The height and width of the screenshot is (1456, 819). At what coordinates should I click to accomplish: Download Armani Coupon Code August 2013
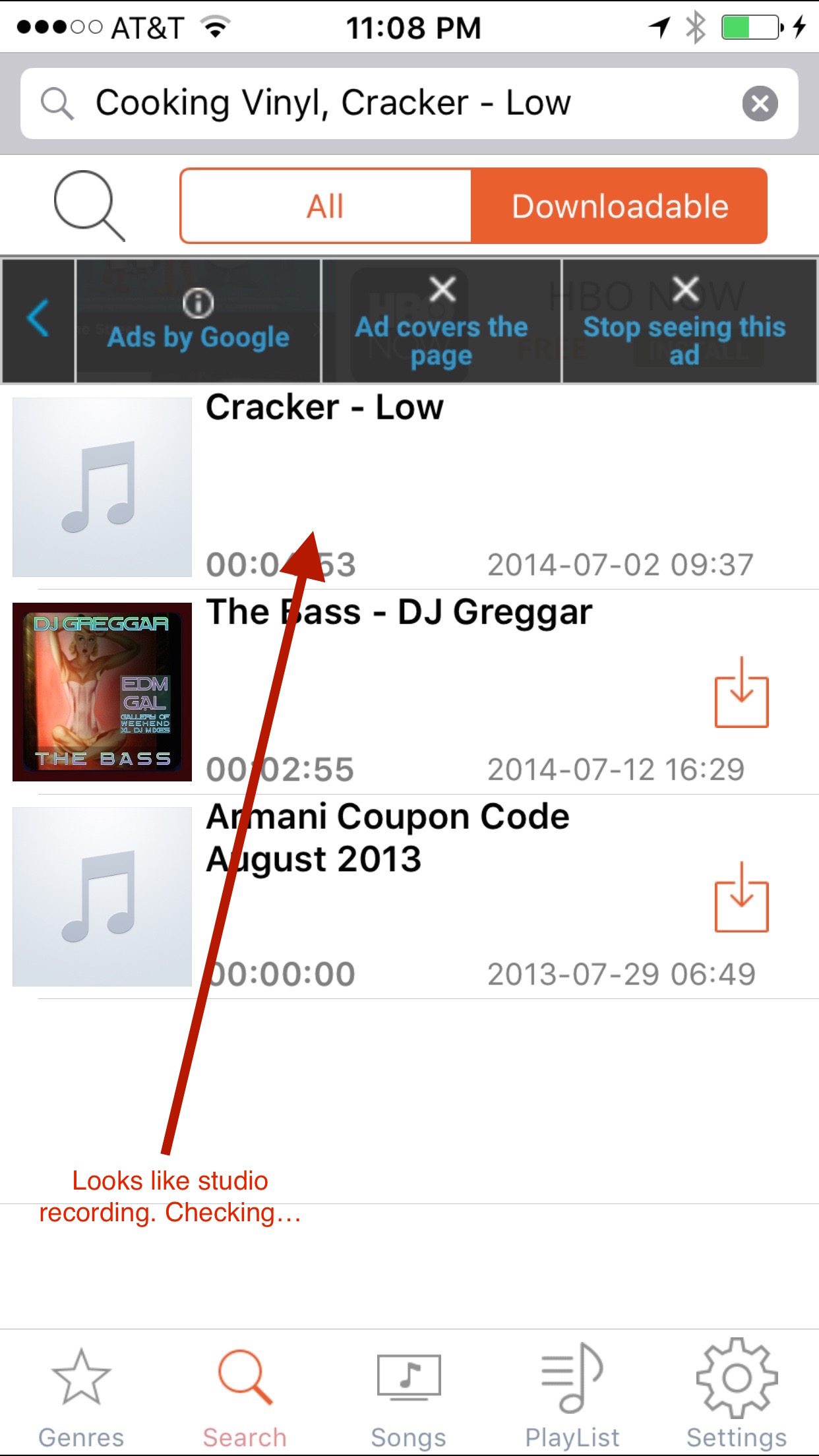[741, 897]
